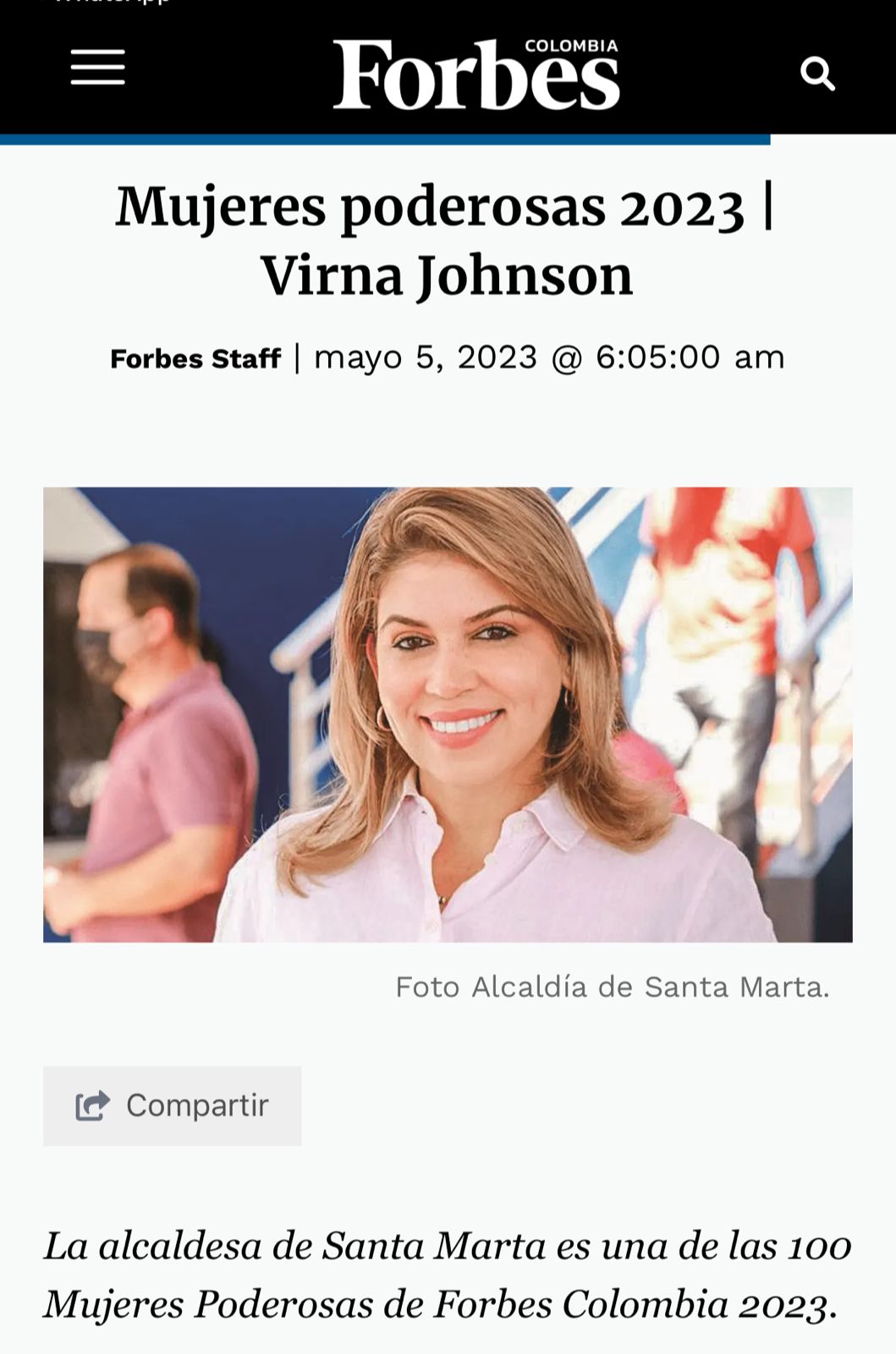The height and width of the screenshot is (1354, 896).
Task: Open the hamburger navigation menu
Action: [98, 67]
